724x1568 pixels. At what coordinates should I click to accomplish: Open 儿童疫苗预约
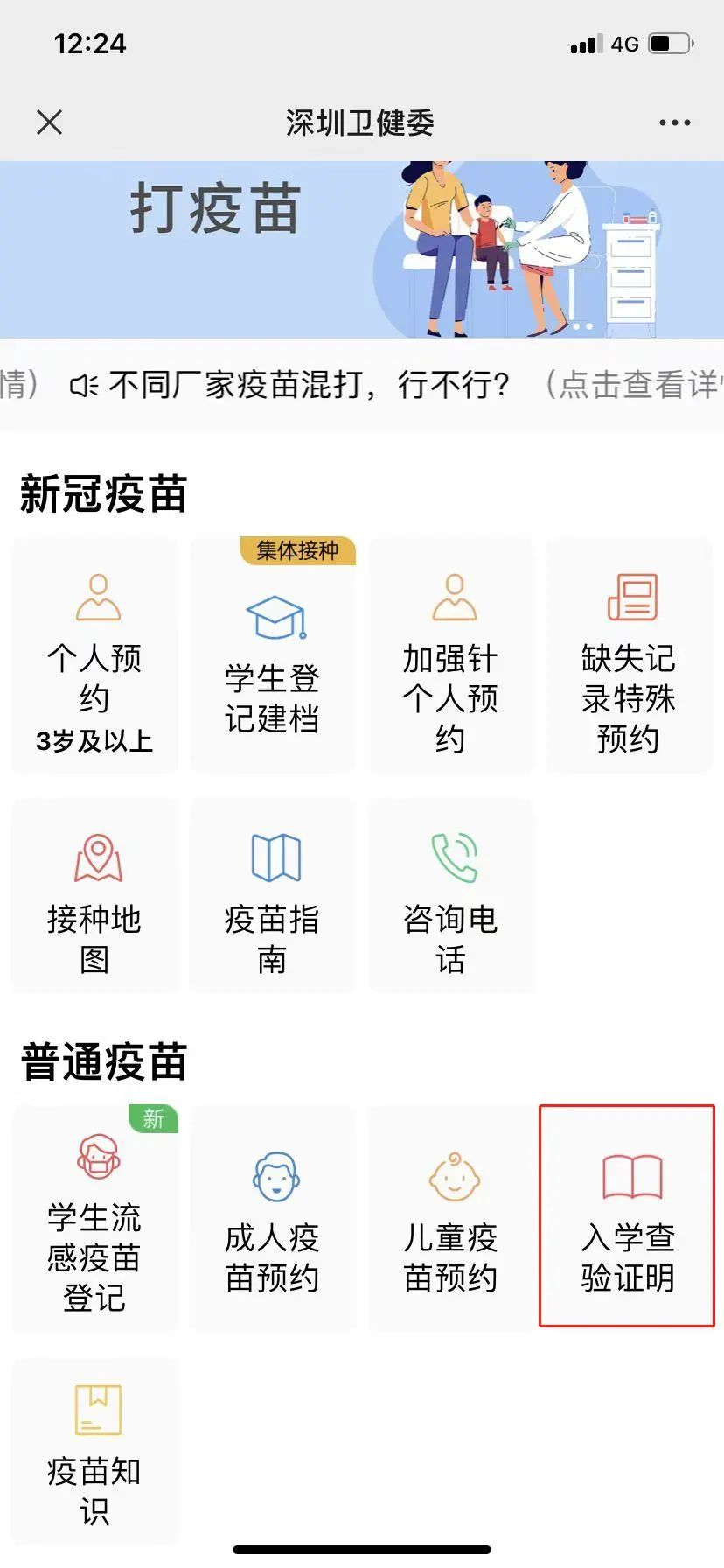(x=450, y=1218)
